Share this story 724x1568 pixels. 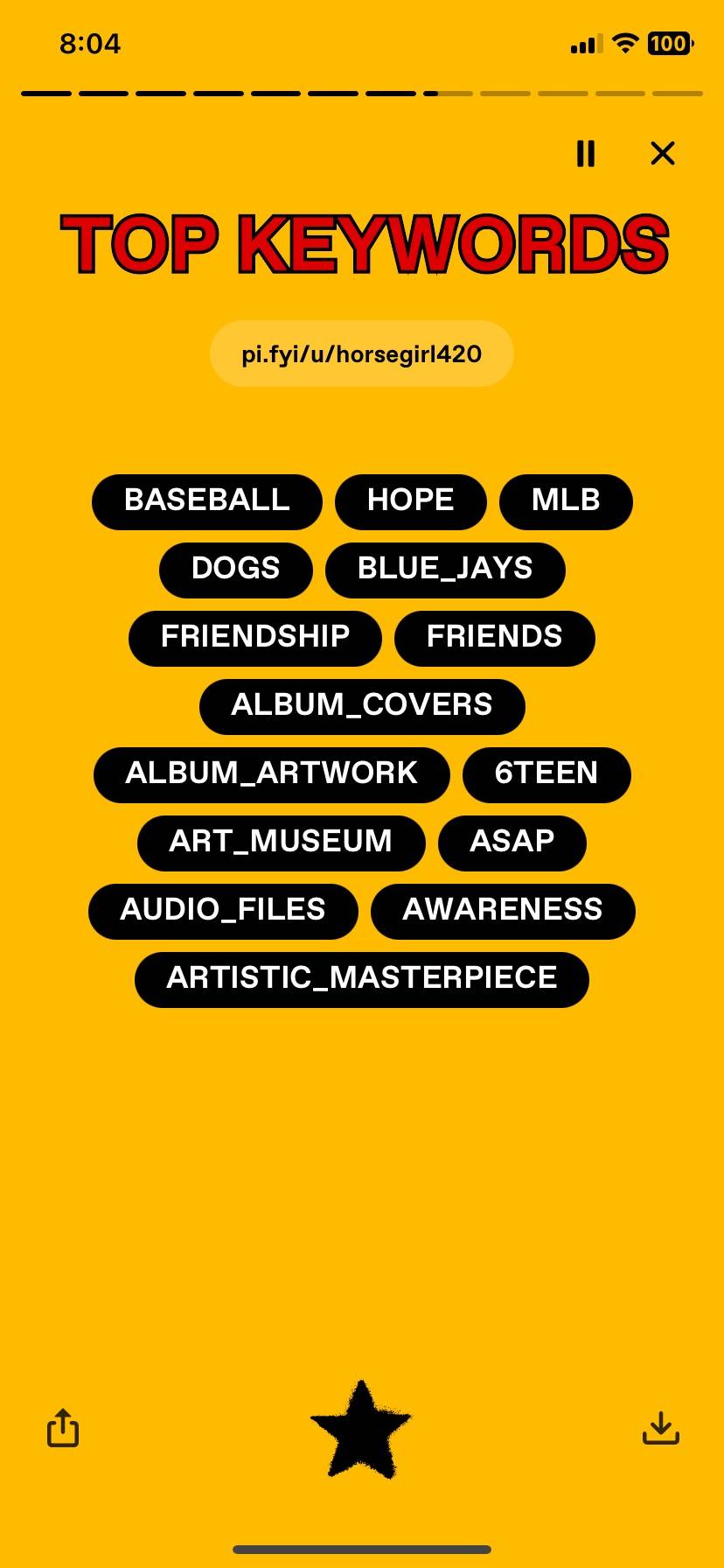tap(63, 1427)
